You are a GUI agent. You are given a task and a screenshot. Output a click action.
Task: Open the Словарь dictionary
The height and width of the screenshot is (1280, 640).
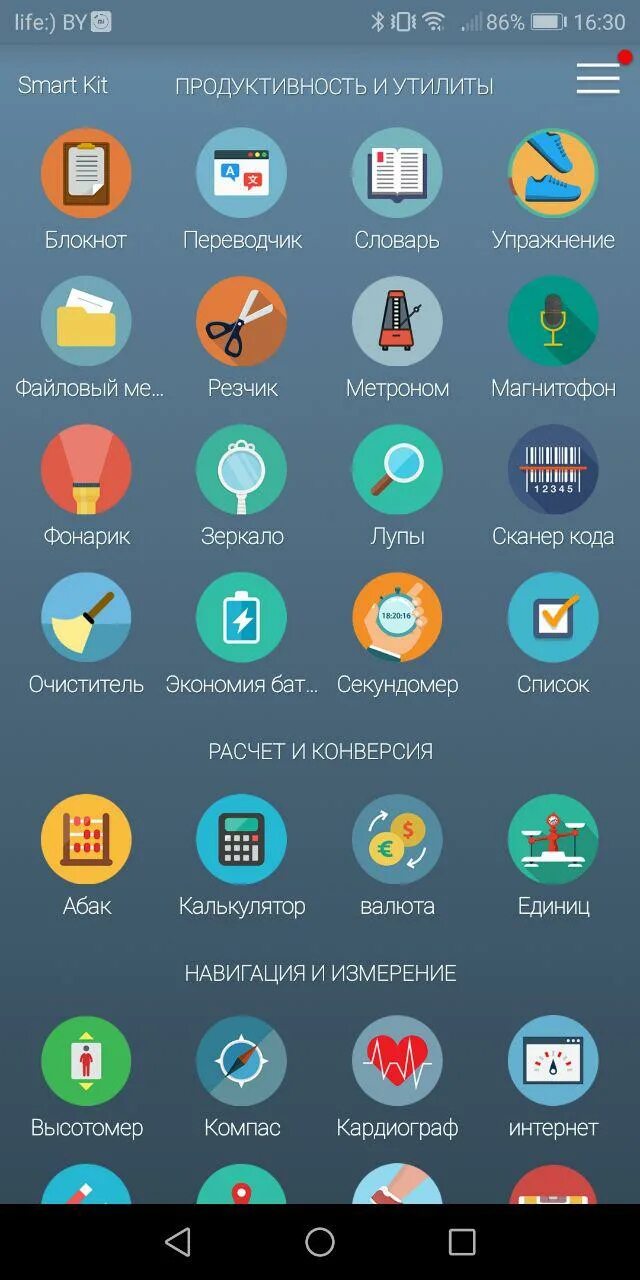pos(397,173)
